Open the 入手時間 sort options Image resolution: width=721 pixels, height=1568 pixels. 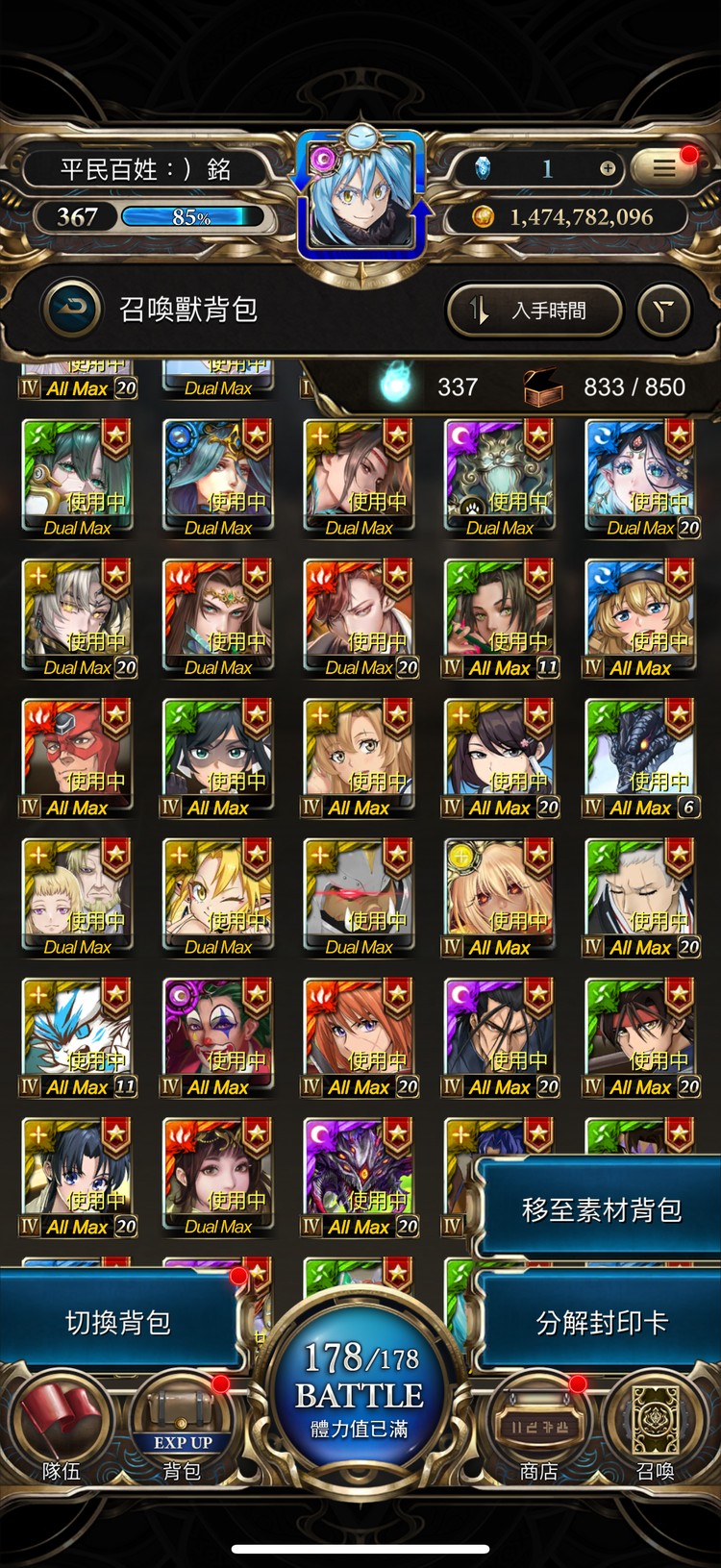point(535,311)
